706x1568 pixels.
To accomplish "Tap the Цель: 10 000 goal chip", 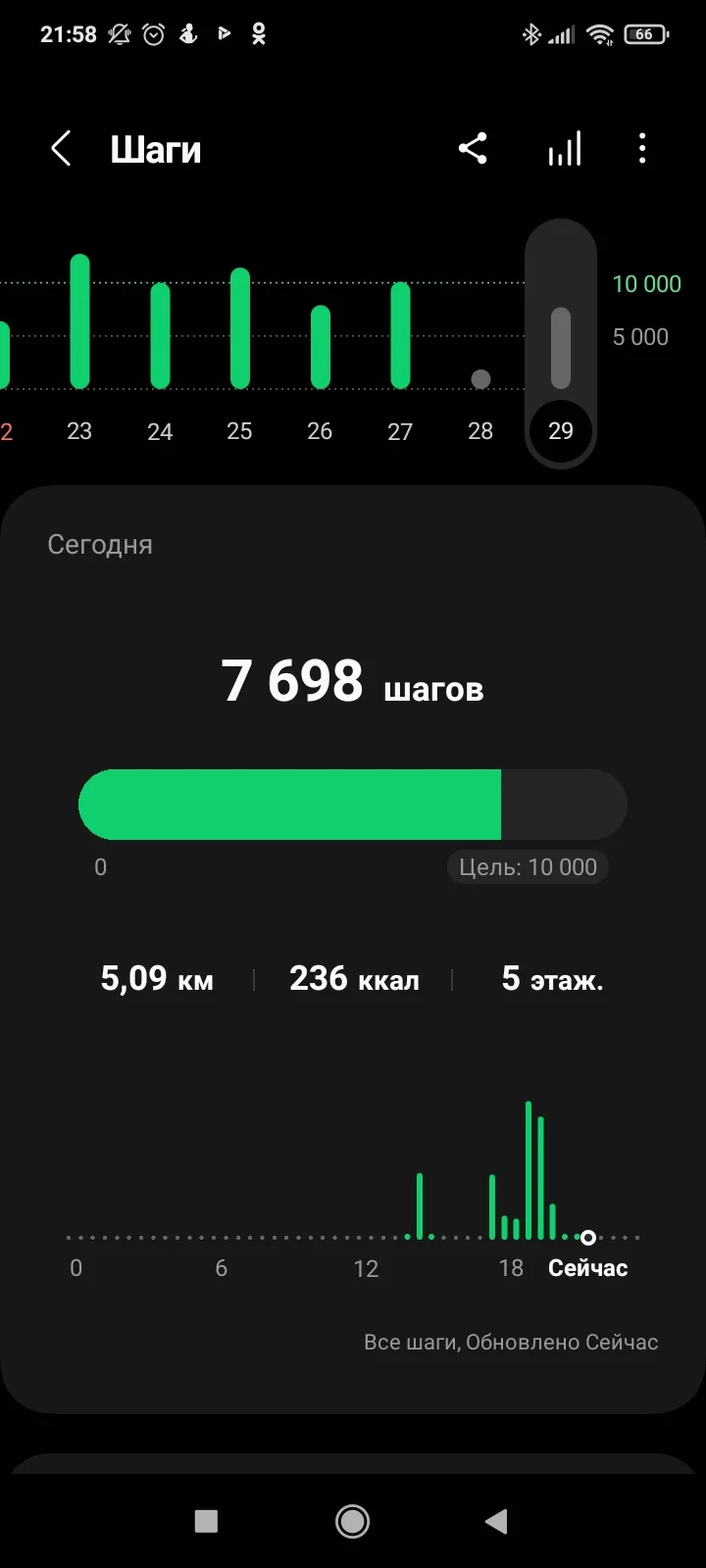I will tap(529, 867).
